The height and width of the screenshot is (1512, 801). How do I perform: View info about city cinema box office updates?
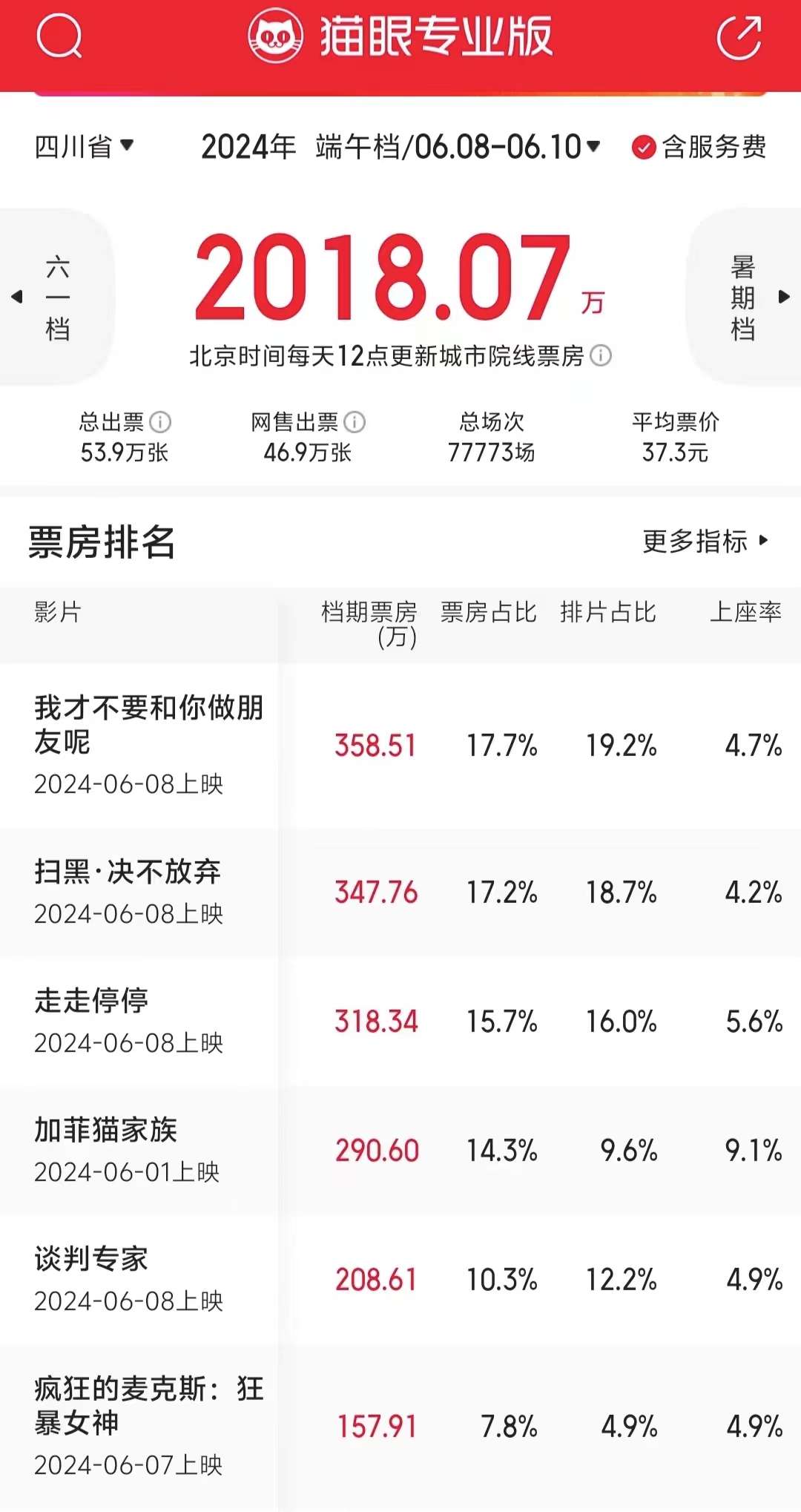(601, 356)
